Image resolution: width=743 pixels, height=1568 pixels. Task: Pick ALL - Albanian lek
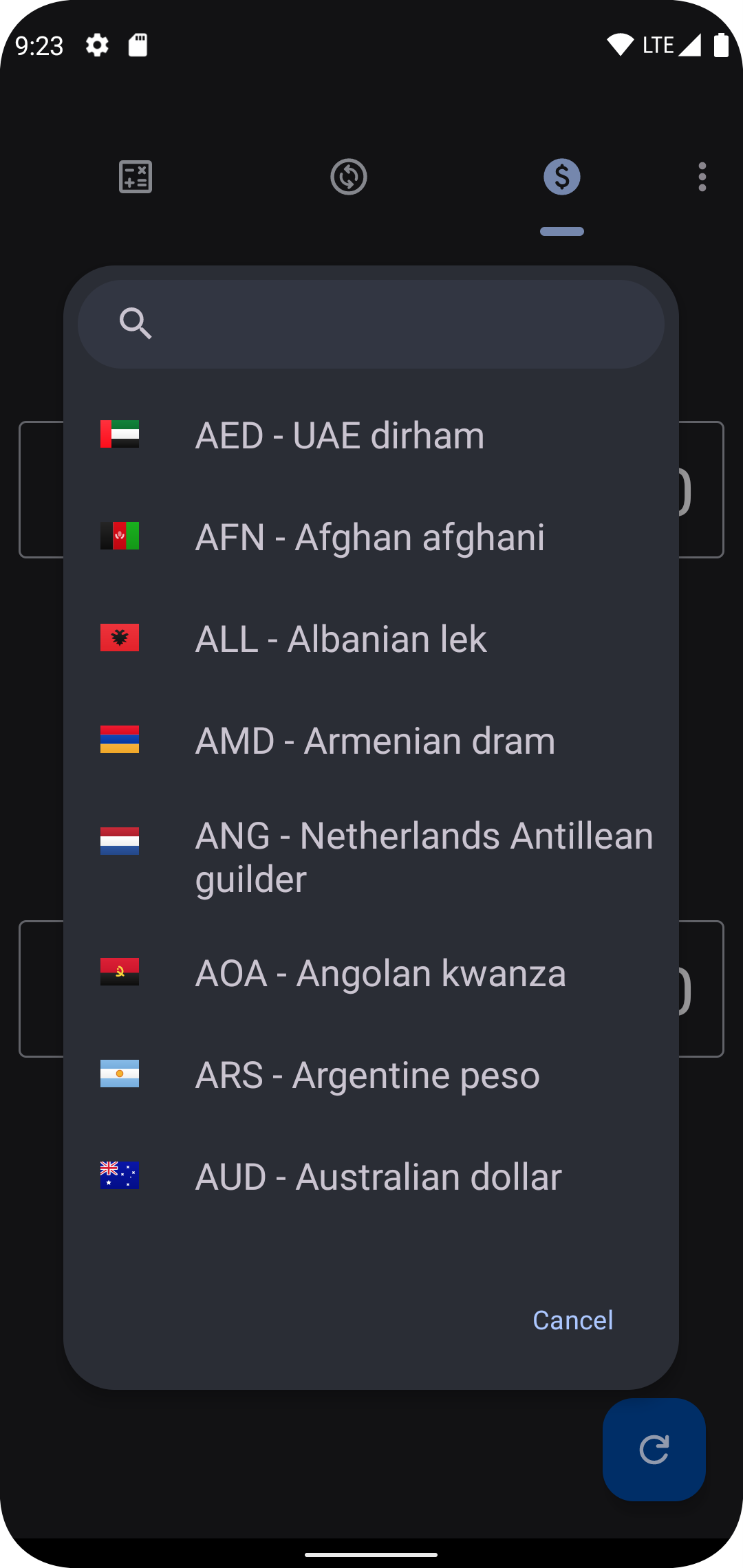click(x=371, y=639)
